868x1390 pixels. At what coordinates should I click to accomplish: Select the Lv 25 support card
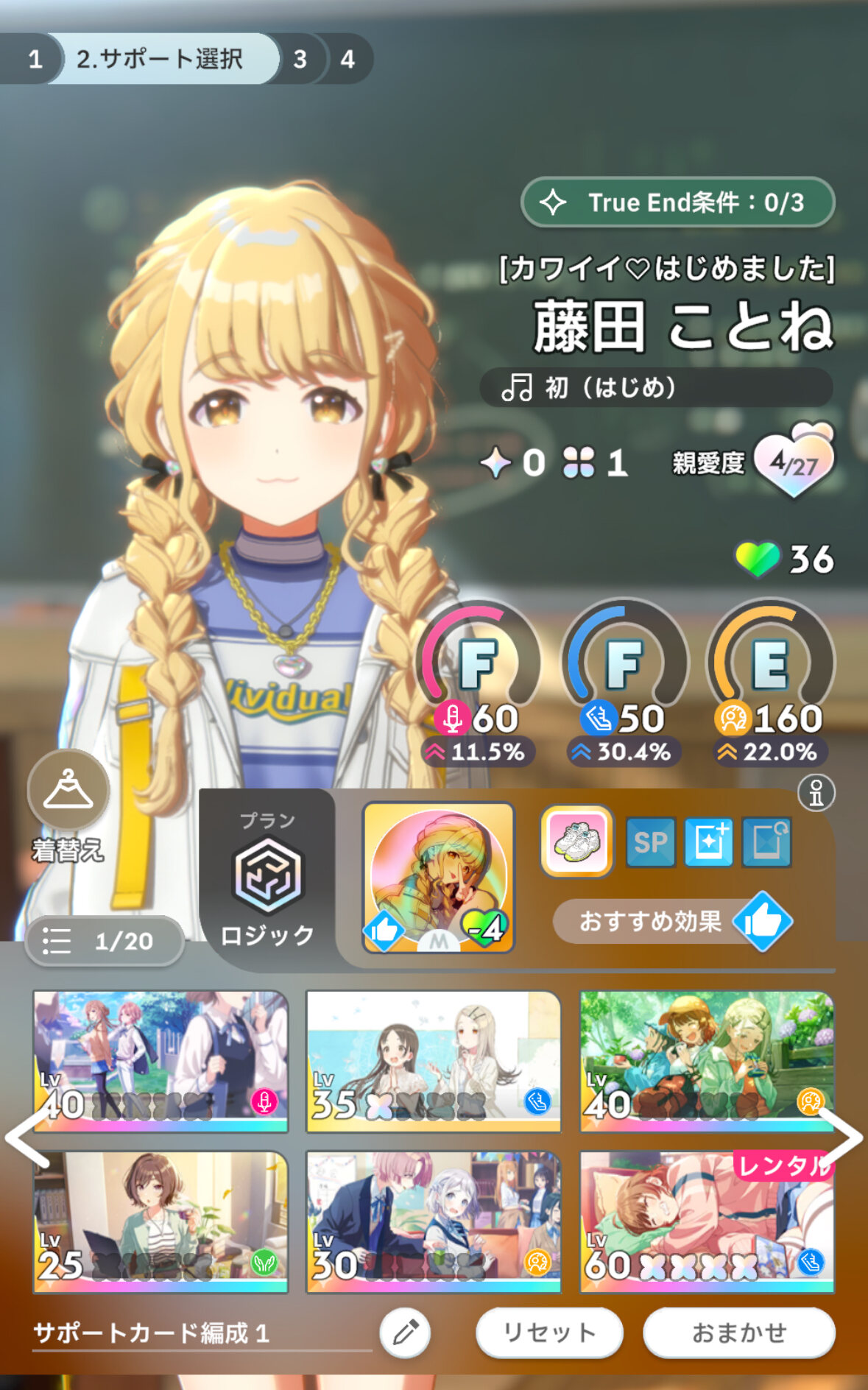pos(160,1222)
